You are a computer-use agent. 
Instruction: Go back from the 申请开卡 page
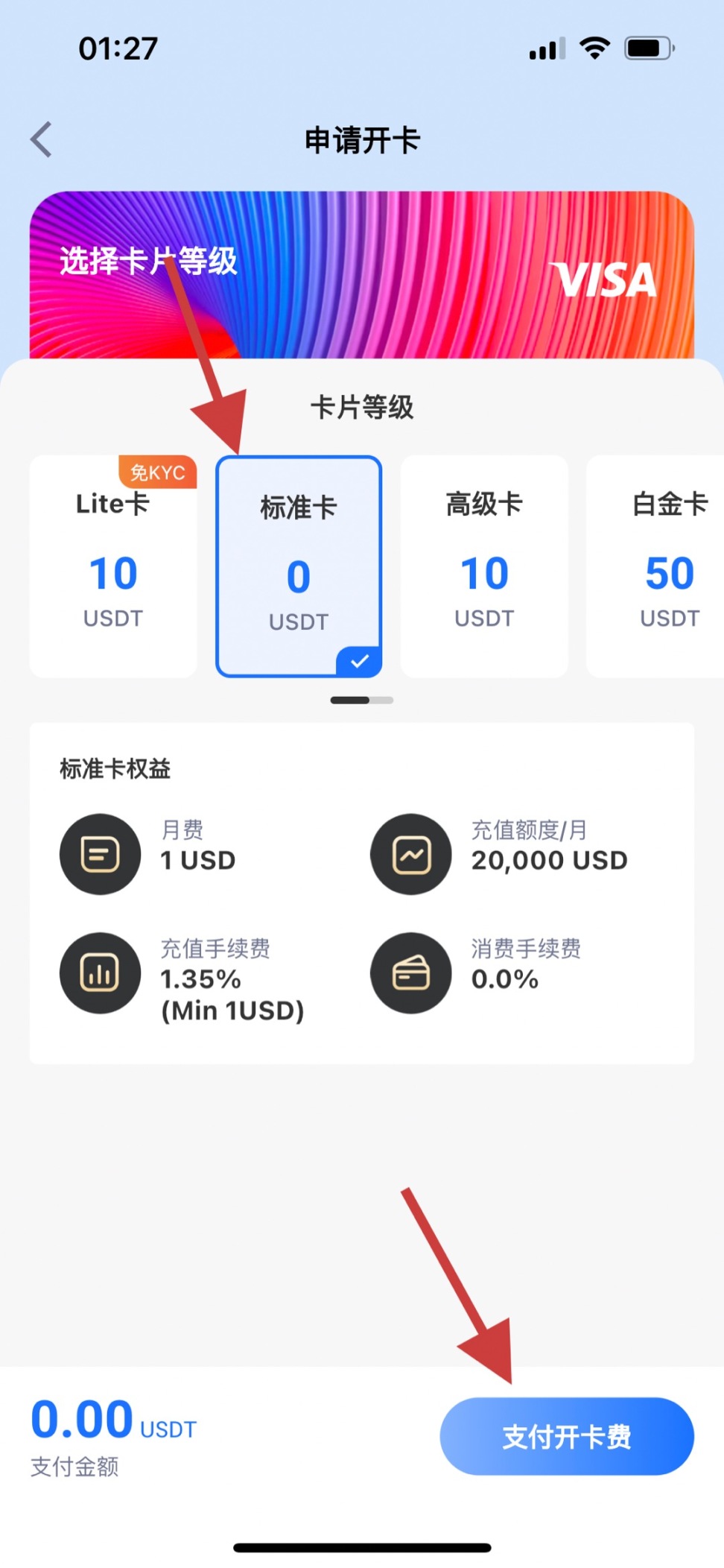tap(42, 139)
